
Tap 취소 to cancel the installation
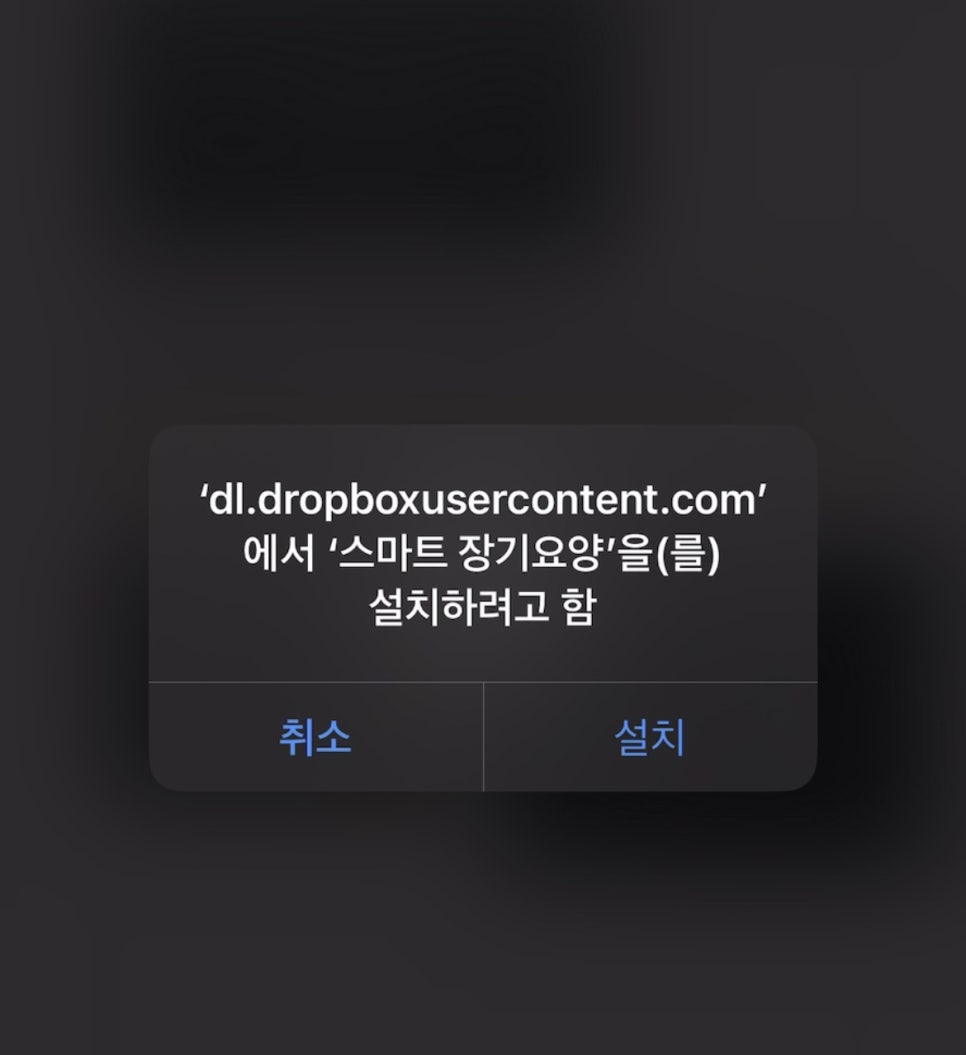pyautogui.click(x=315, y=738)
